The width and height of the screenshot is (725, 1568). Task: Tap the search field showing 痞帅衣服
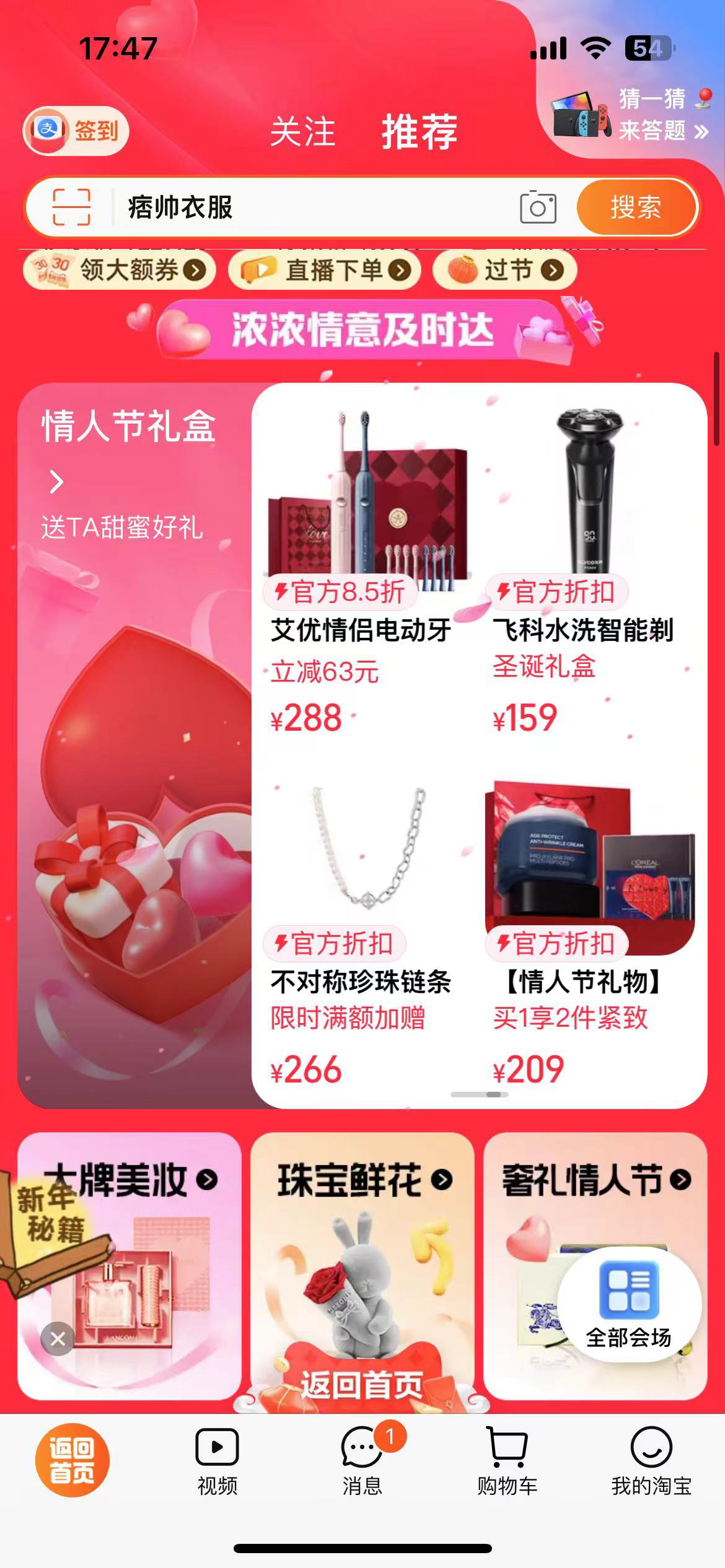click(310, 207)
